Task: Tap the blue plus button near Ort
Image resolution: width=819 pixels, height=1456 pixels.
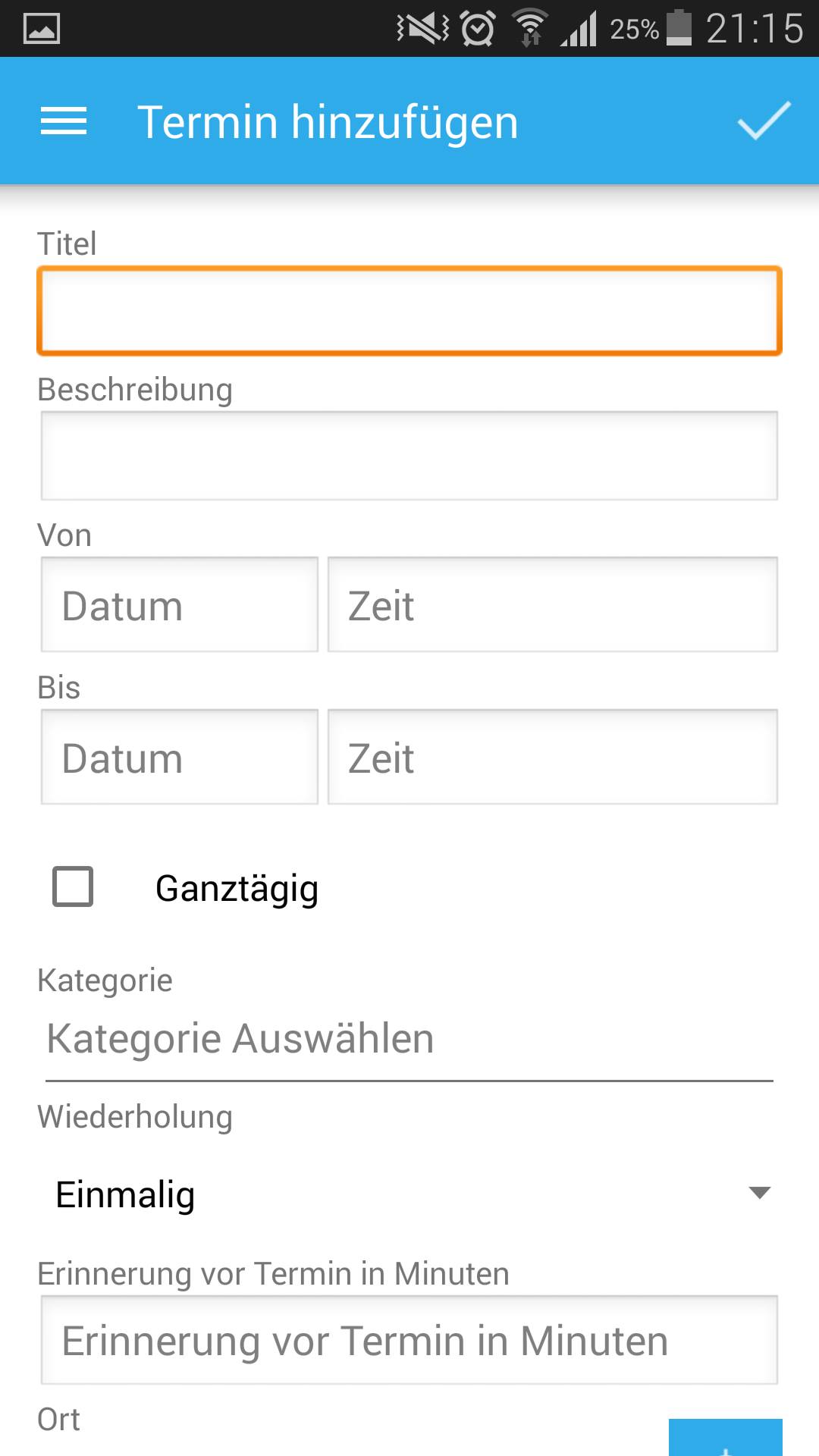Action: click(726, 1438)
